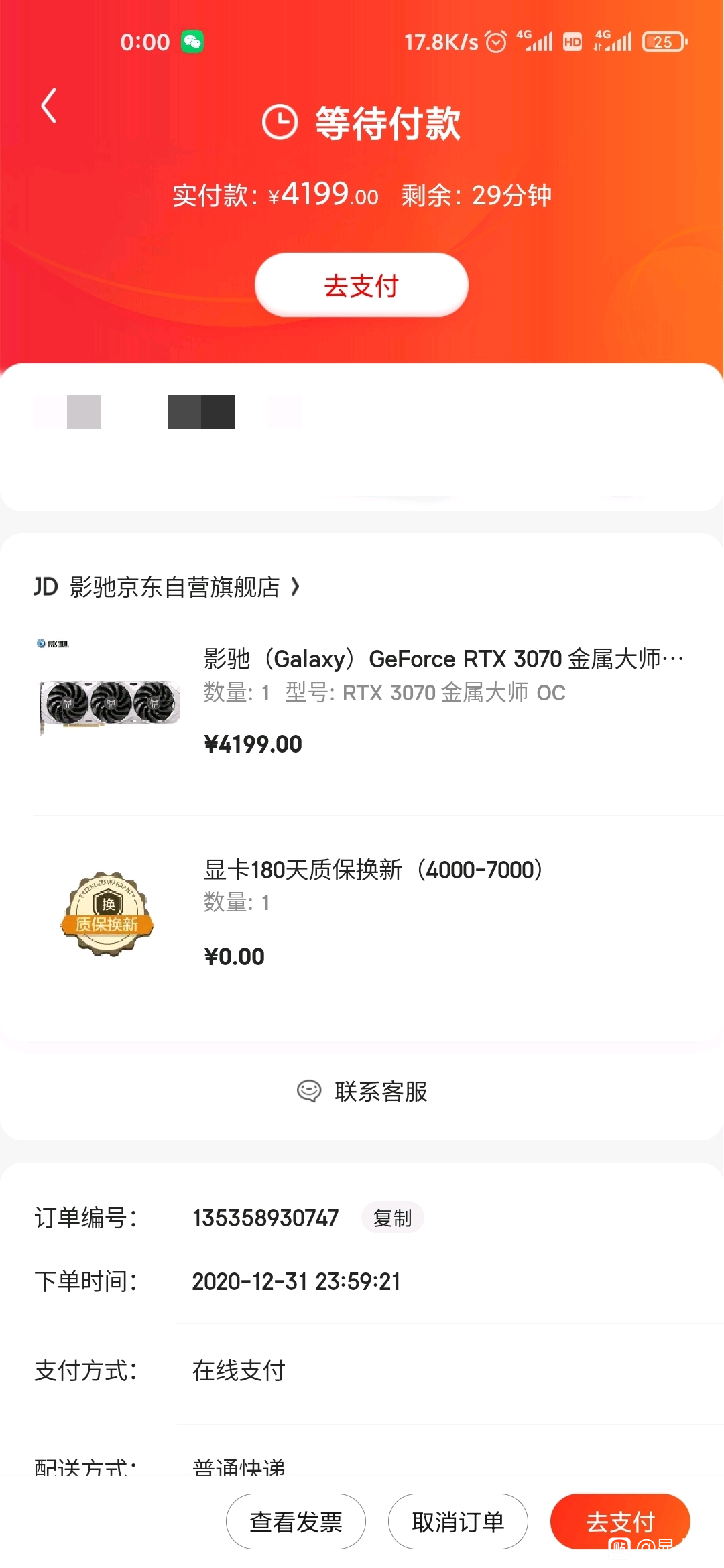
Task: Go back using the top-left arrow
Action: (x=49, y=106)
